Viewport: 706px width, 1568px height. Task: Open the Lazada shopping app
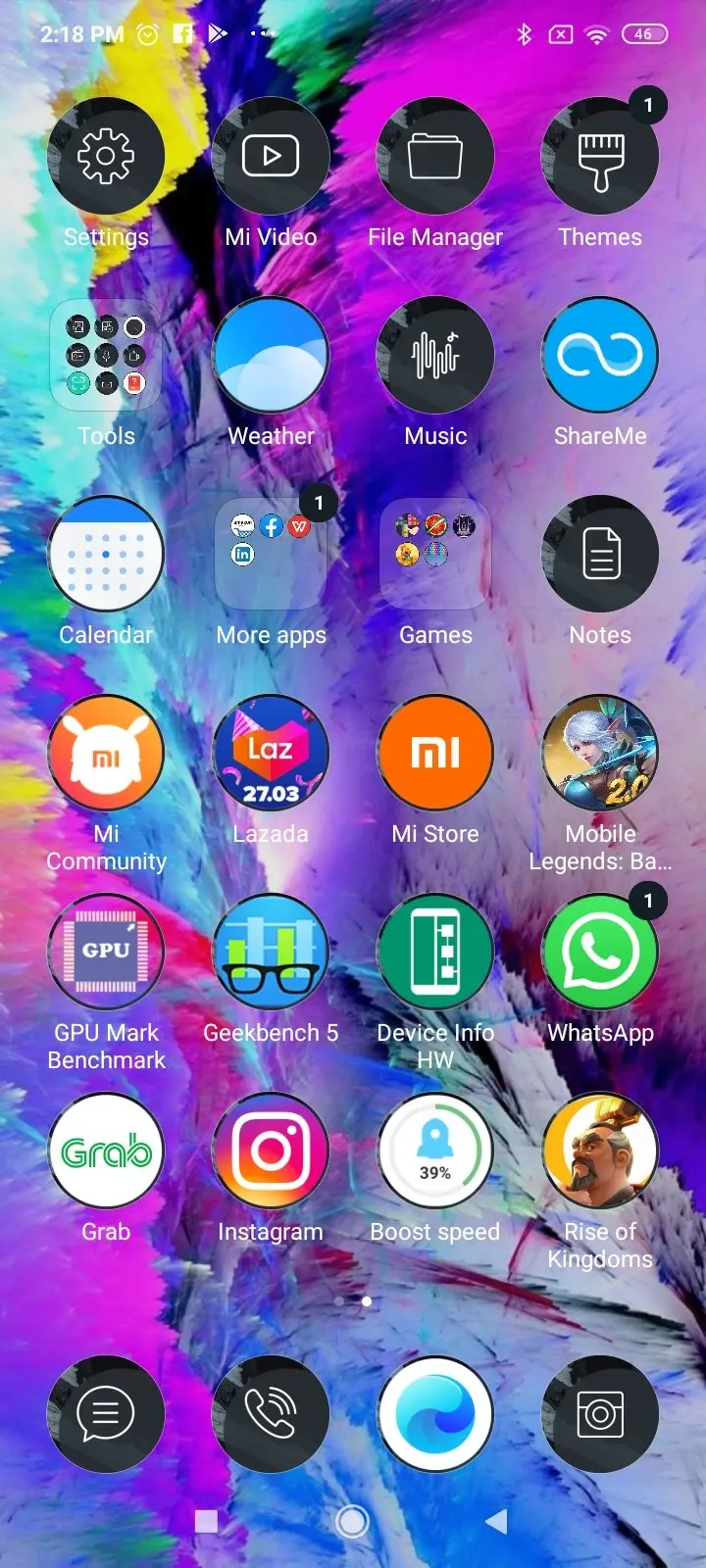pyautogui.click(x=271, y=754)
